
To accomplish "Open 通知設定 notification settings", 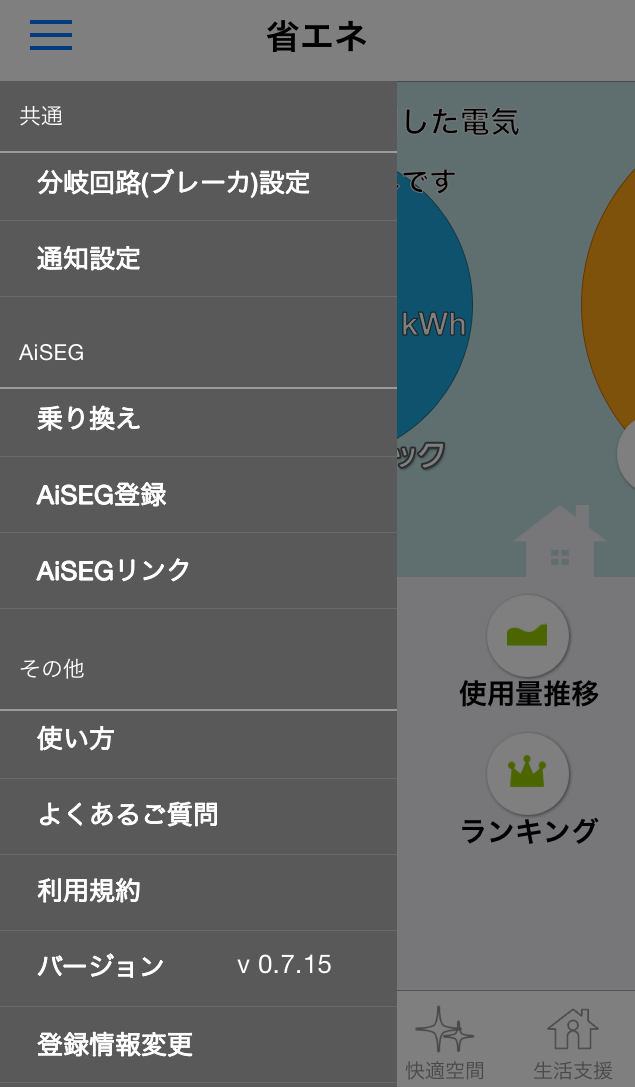I will pyautogui.click(x=88, y=259).
